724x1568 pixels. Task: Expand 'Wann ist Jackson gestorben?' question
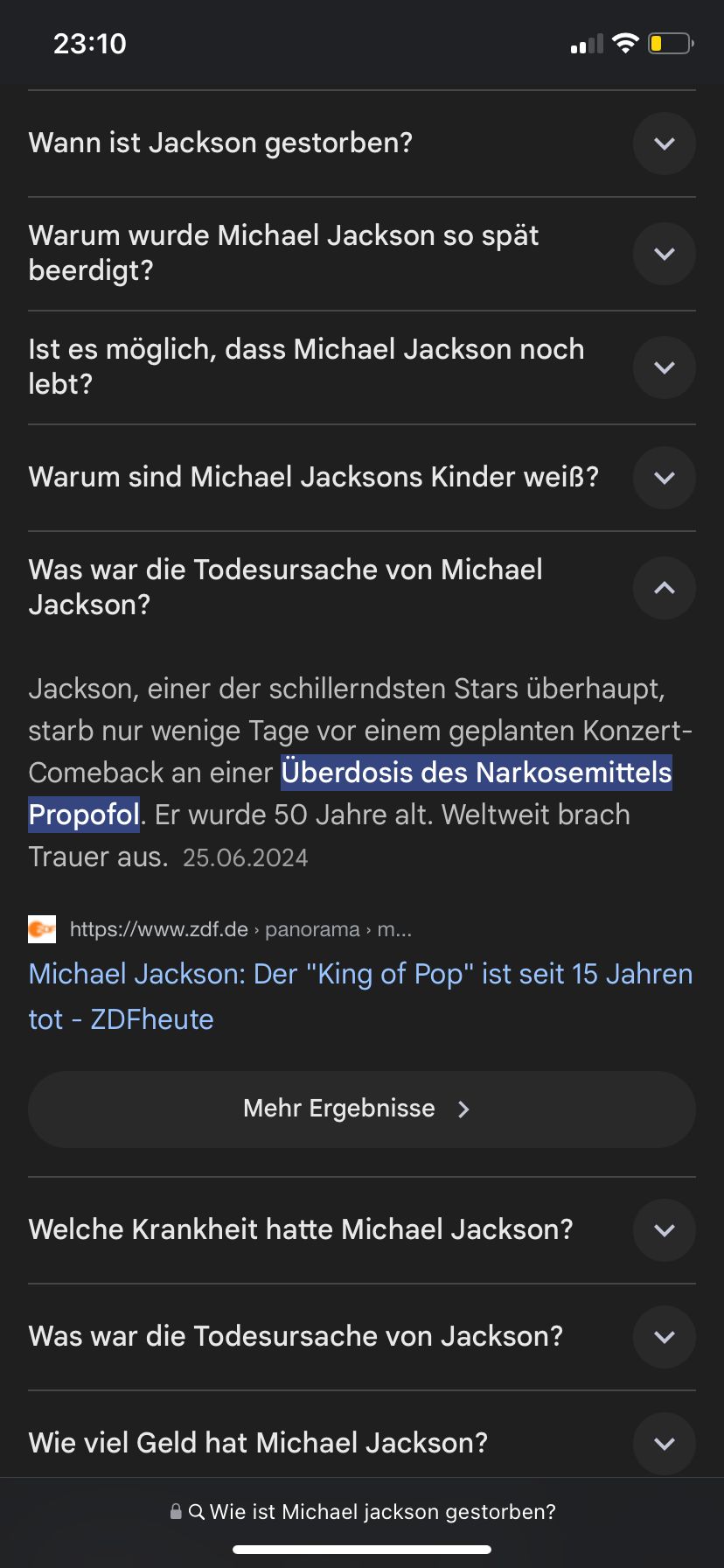(x=664, y=143)
